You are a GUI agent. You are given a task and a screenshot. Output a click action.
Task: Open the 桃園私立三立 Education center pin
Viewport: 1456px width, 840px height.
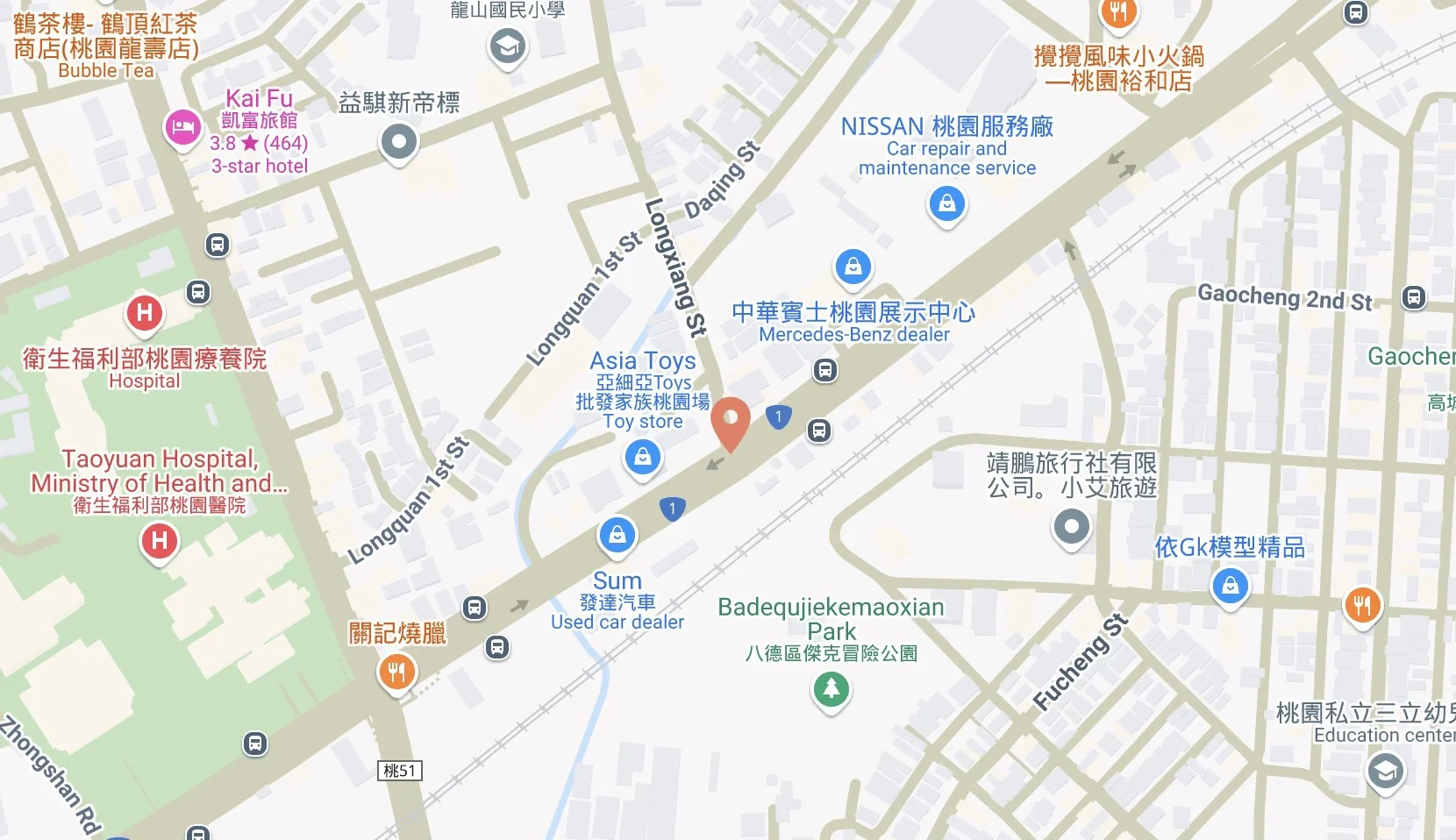click(1385, 772)
